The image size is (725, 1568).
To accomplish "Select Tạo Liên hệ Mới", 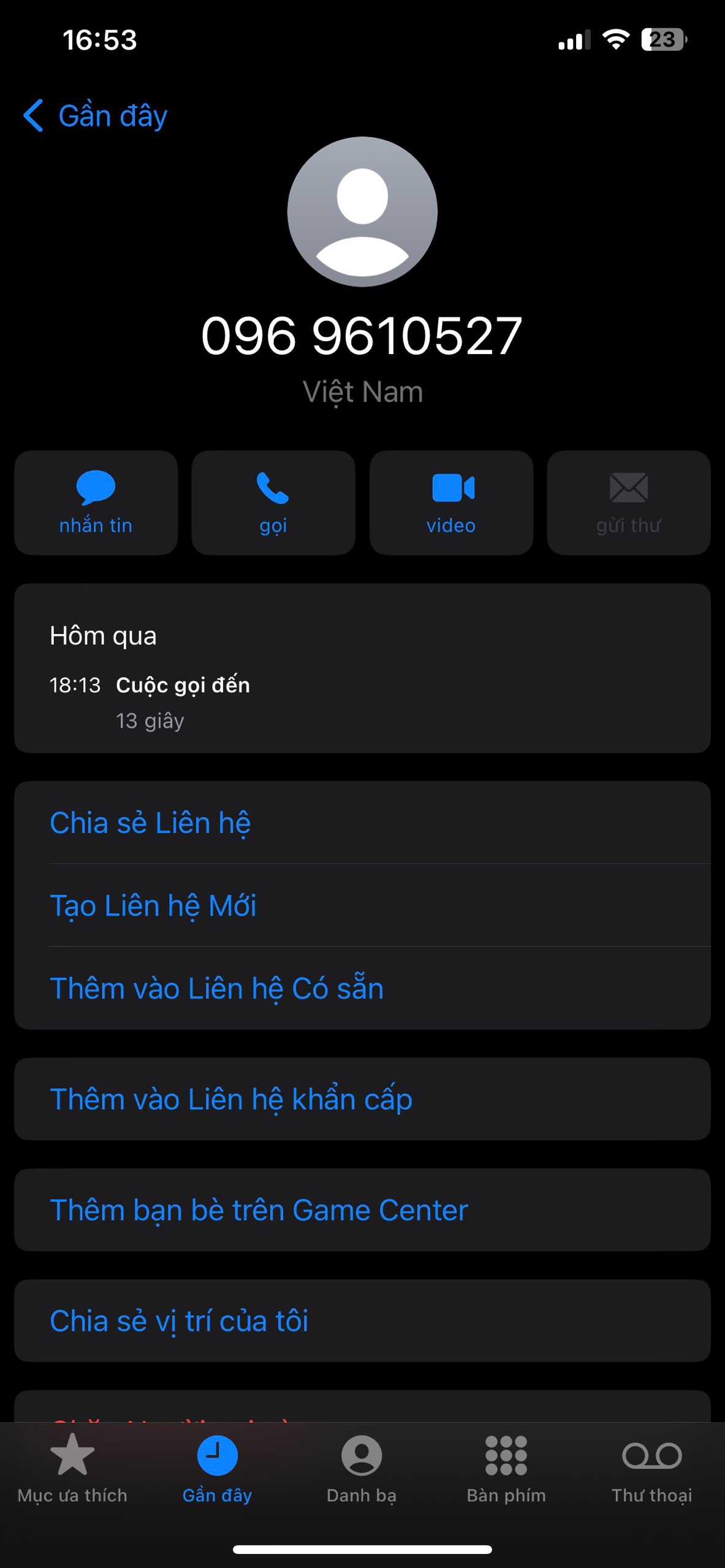I will click(x=153, y=905).
